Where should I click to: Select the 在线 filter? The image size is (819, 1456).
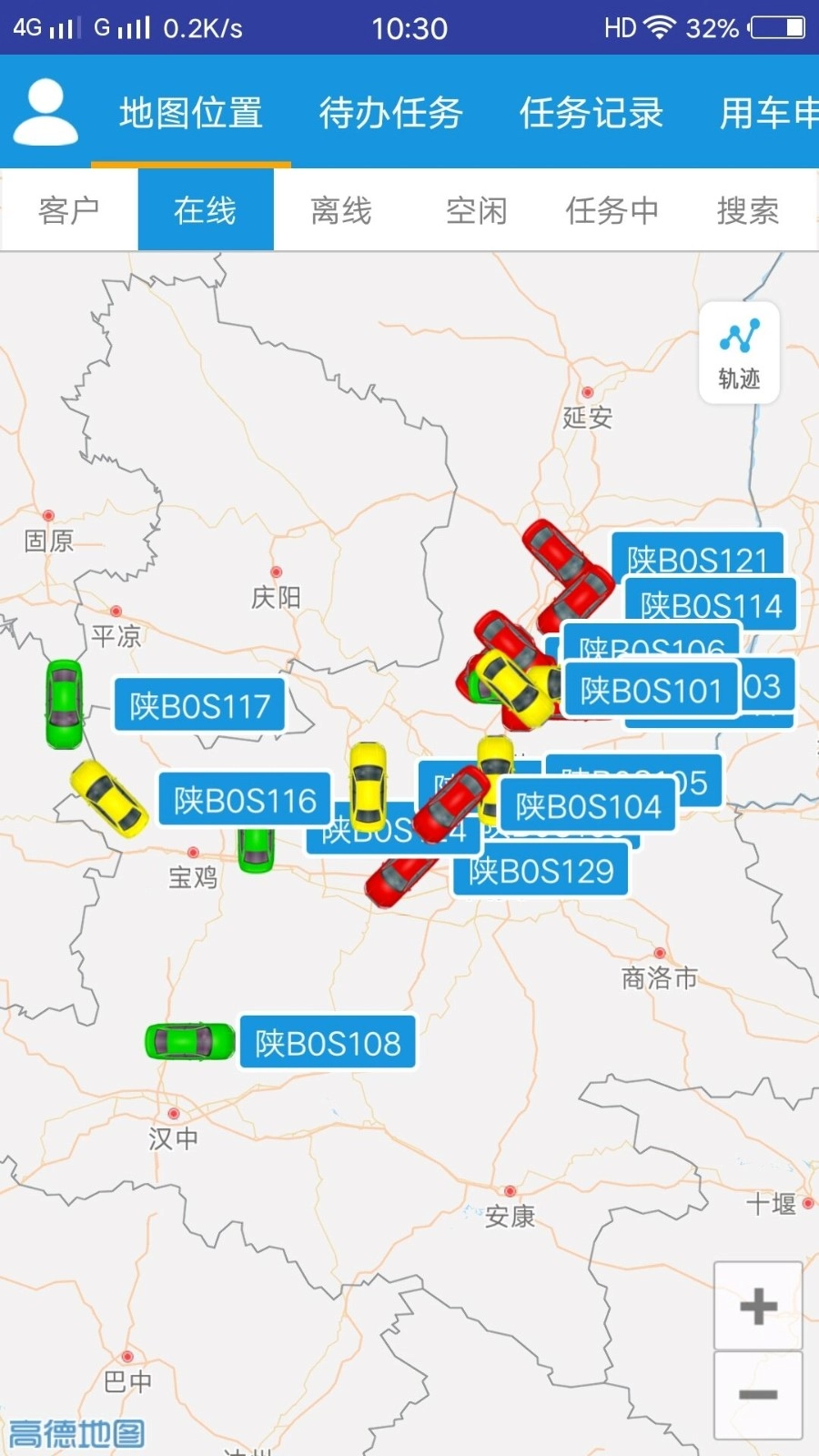click(206, 210)
